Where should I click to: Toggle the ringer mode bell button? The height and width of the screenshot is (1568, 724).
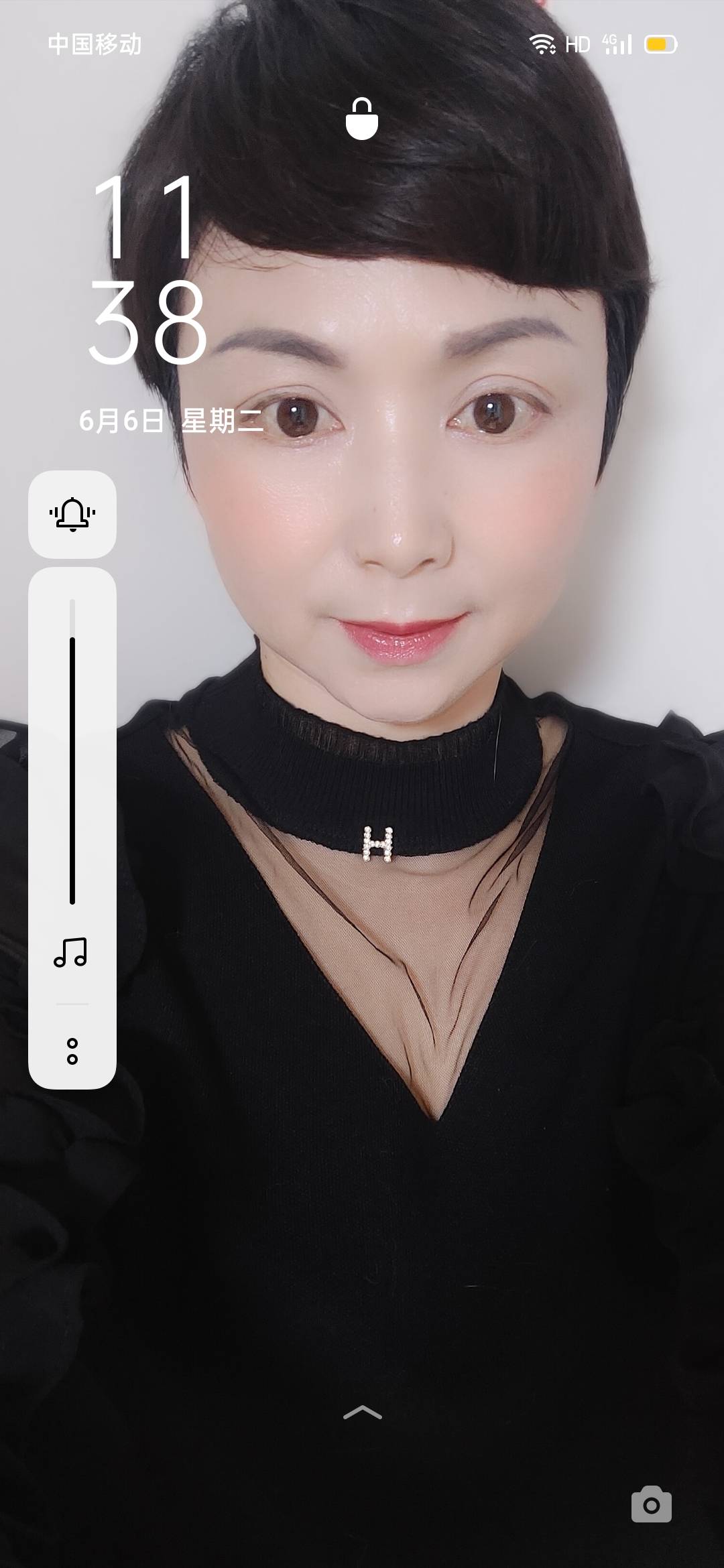pos(72,515)
